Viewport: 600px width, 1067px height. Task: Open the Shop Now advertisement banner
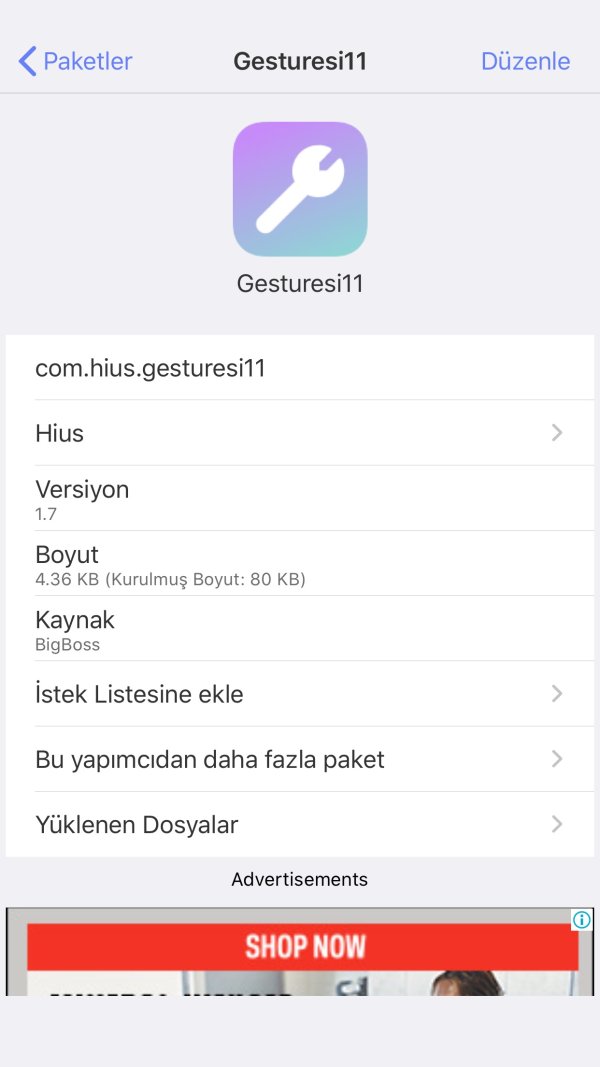tap(302, 947)
